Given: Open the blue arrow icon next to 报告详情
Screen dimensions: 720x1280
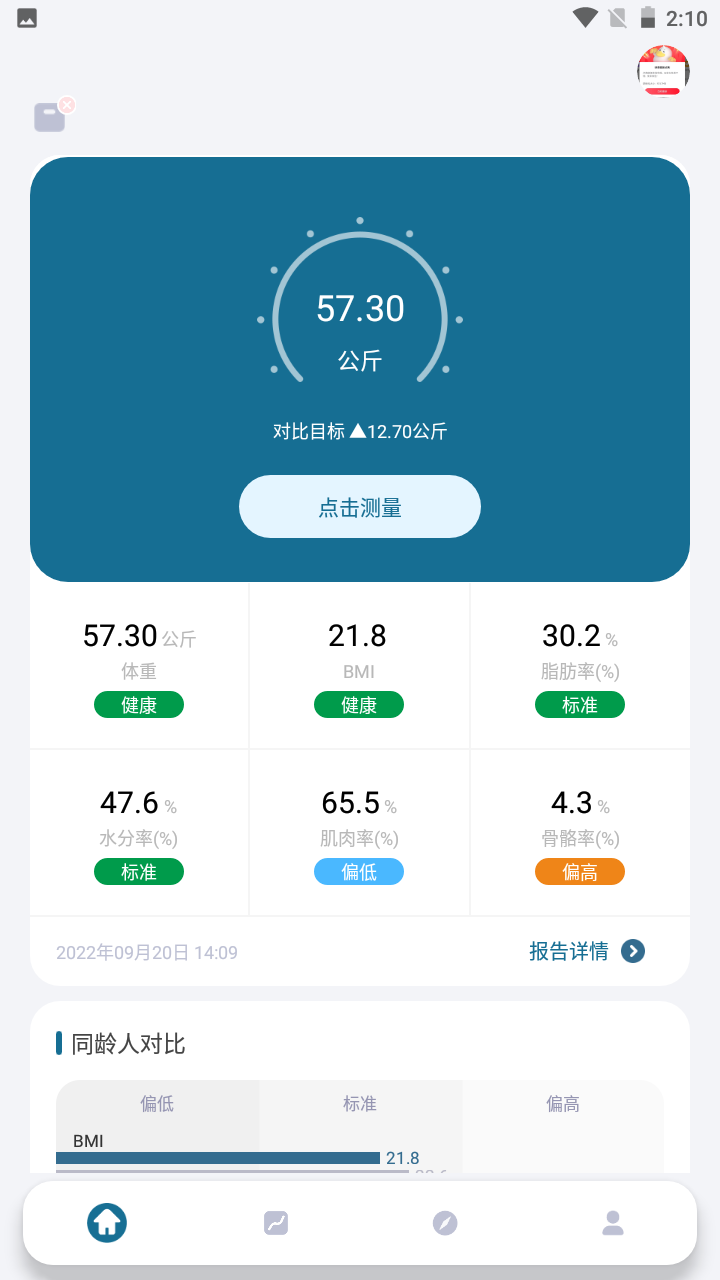Looking at the screenshot, I should (633, 951).
